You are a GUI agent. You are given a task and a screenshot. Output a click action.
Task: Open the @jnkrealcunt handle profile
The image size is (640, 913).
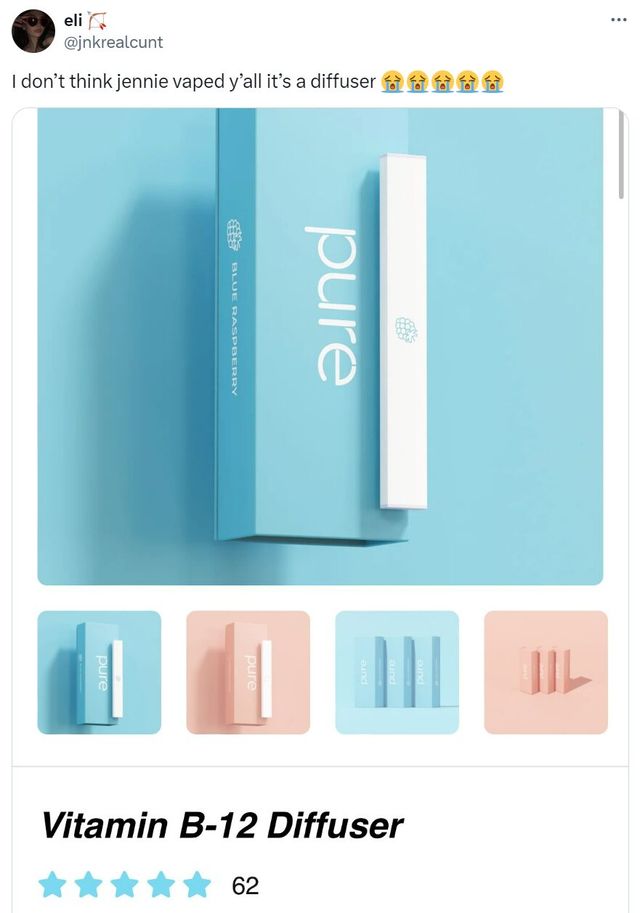coord(113,42)
